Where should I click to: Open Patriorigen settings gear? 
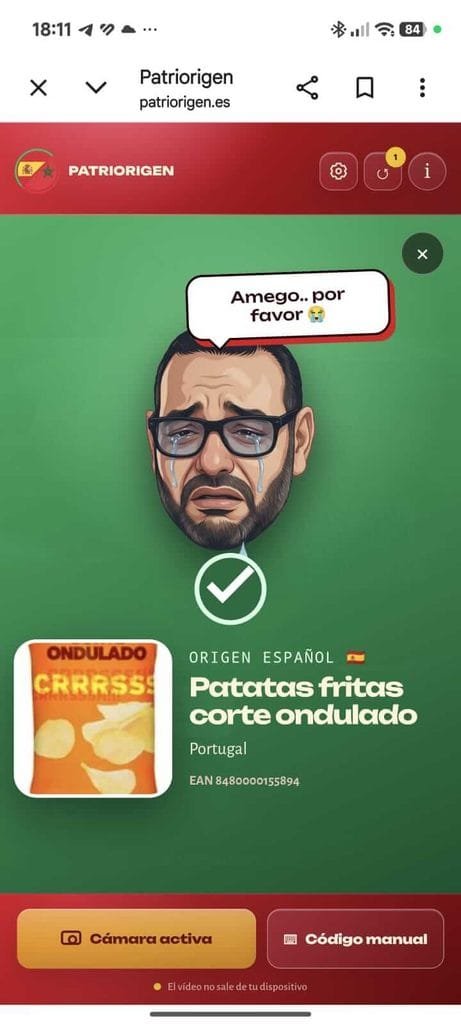pyautogui.click(x=338, y=171)
